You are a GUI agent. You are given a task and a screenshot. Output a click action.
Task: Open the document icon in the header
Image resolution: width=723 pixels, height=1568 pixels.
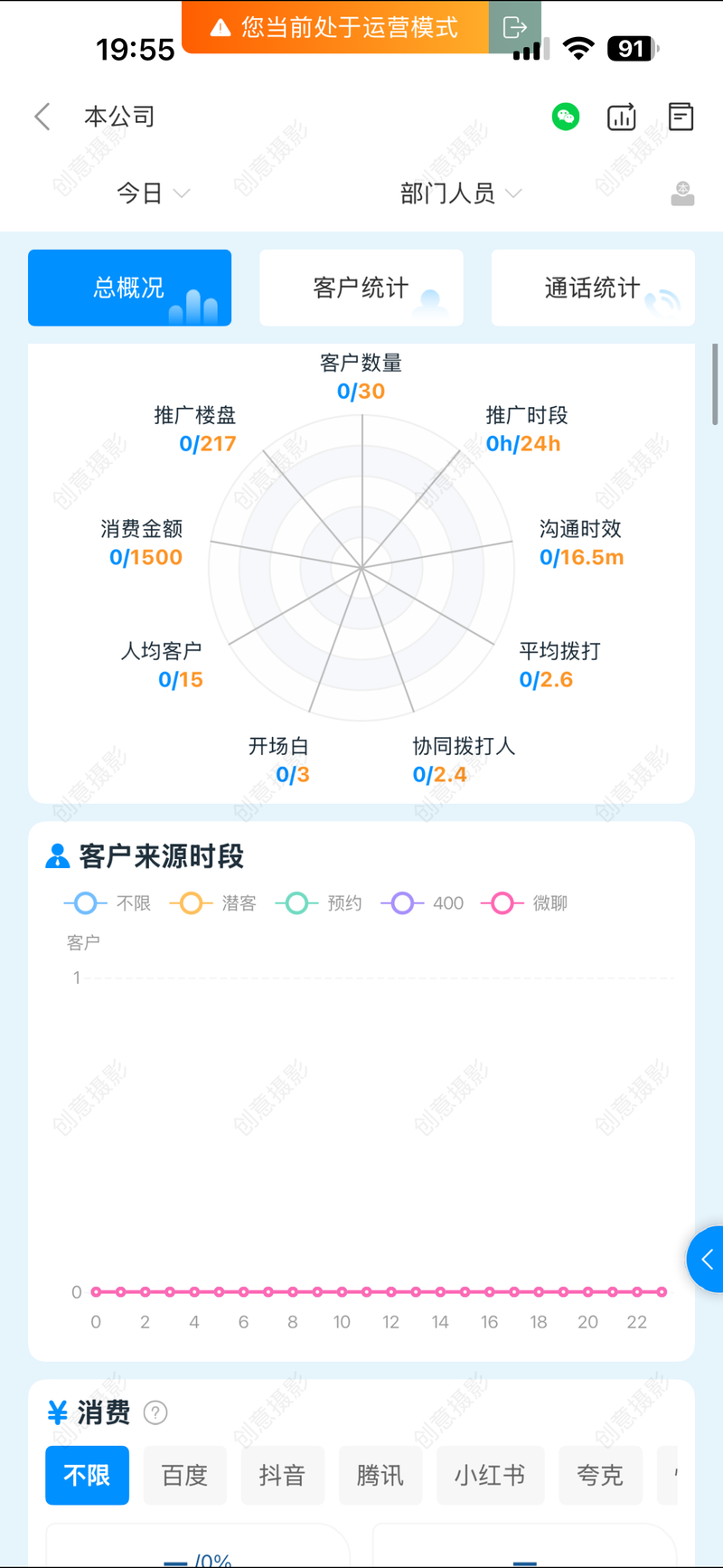tap(681, 117)
